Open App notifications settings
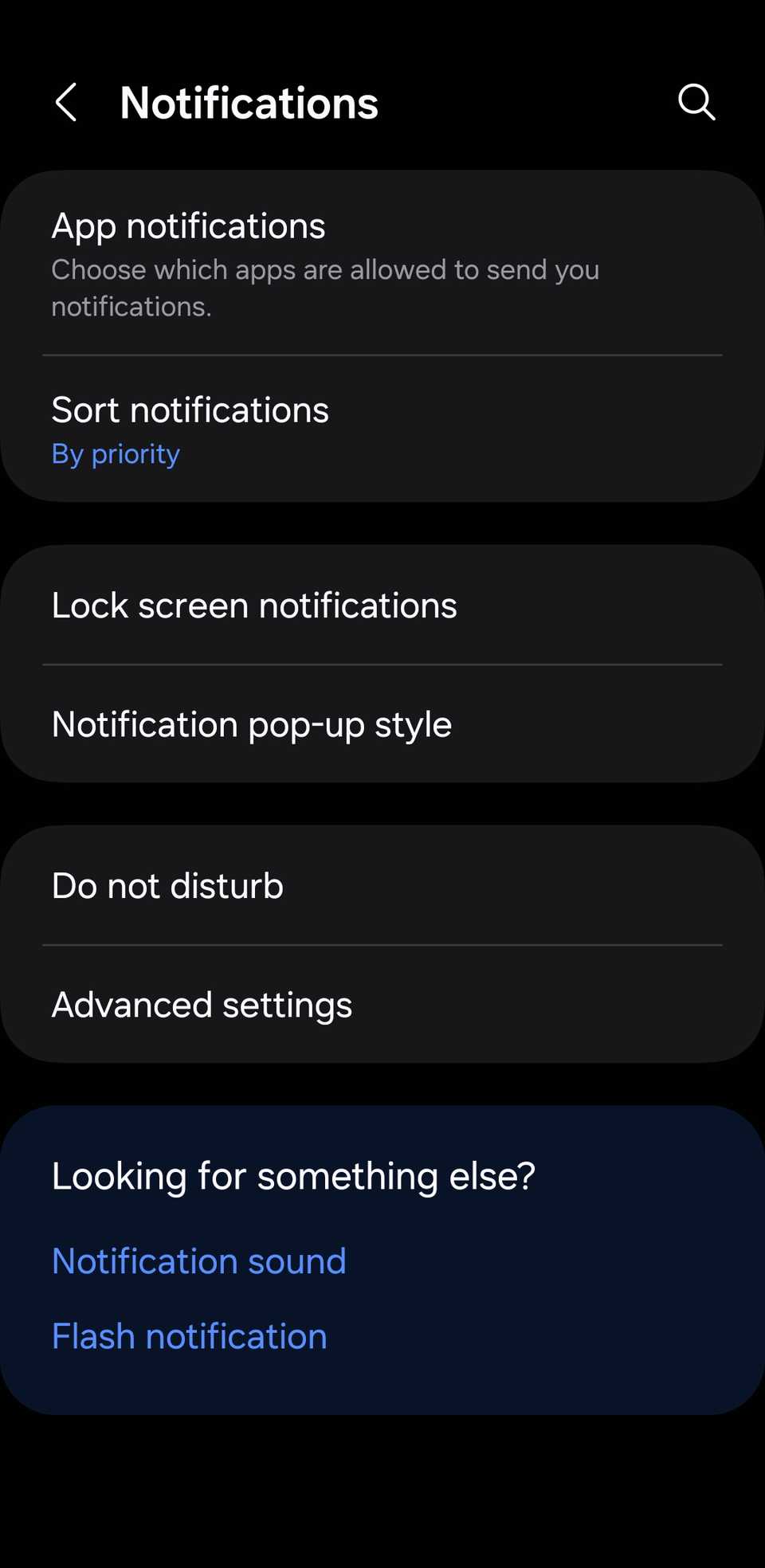 382,264
